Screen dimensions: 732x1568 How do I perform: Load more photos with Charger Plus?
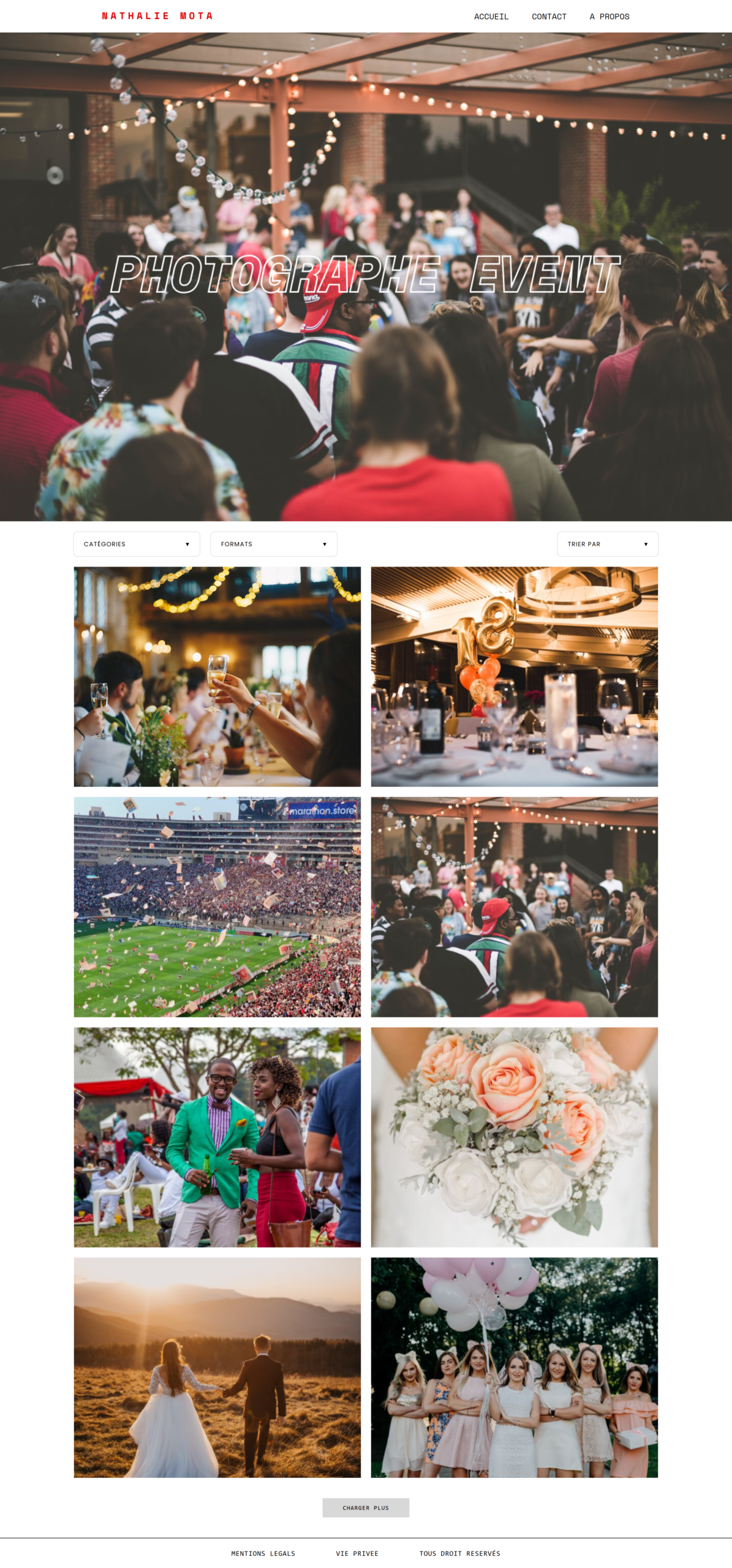tap(366, 1507)
